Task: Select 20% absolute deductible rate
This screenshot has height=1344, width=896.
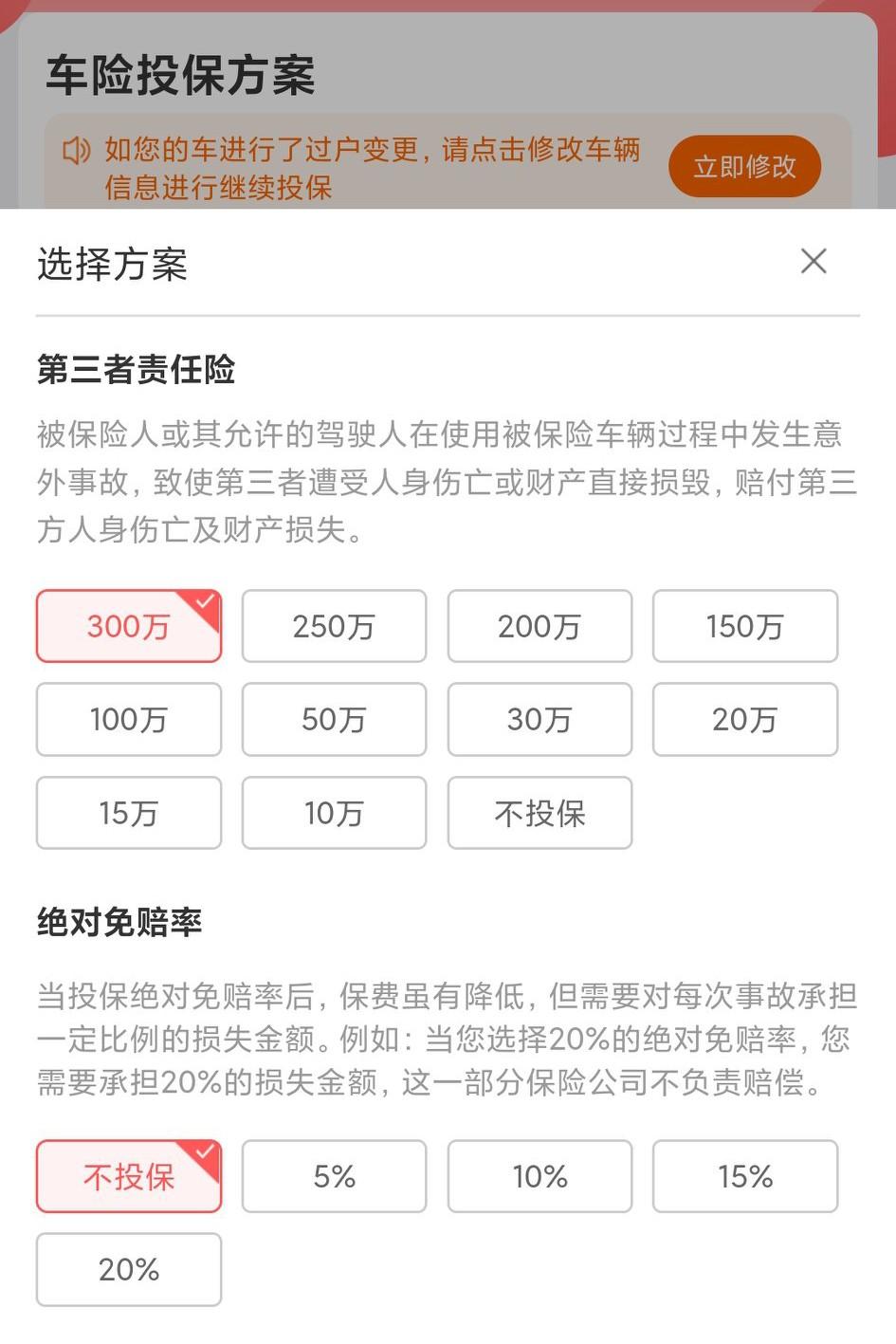Action: click(x=128, y=1269)
